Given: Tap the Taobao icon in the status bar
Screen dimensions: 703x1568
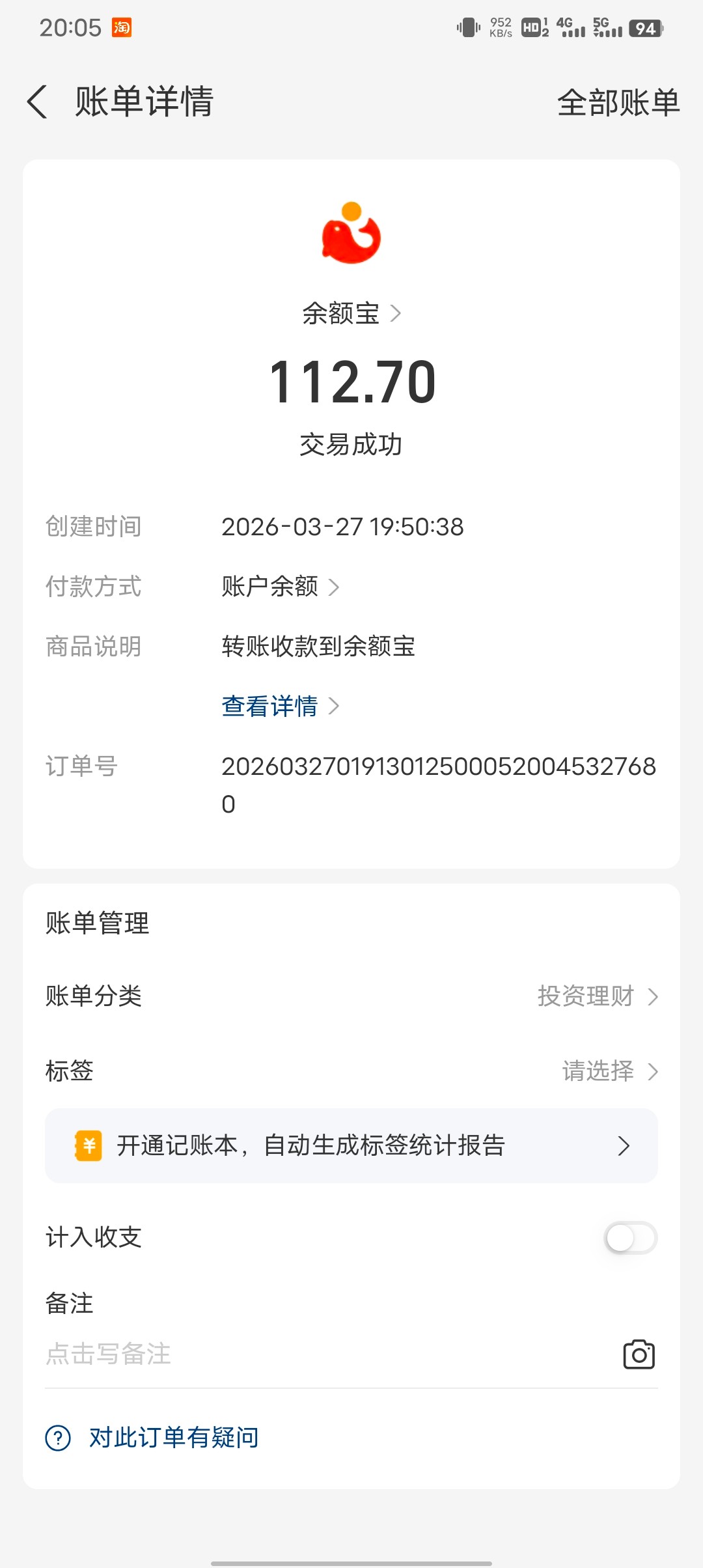Looking at the screenshot, I should [x=123, y=27].
